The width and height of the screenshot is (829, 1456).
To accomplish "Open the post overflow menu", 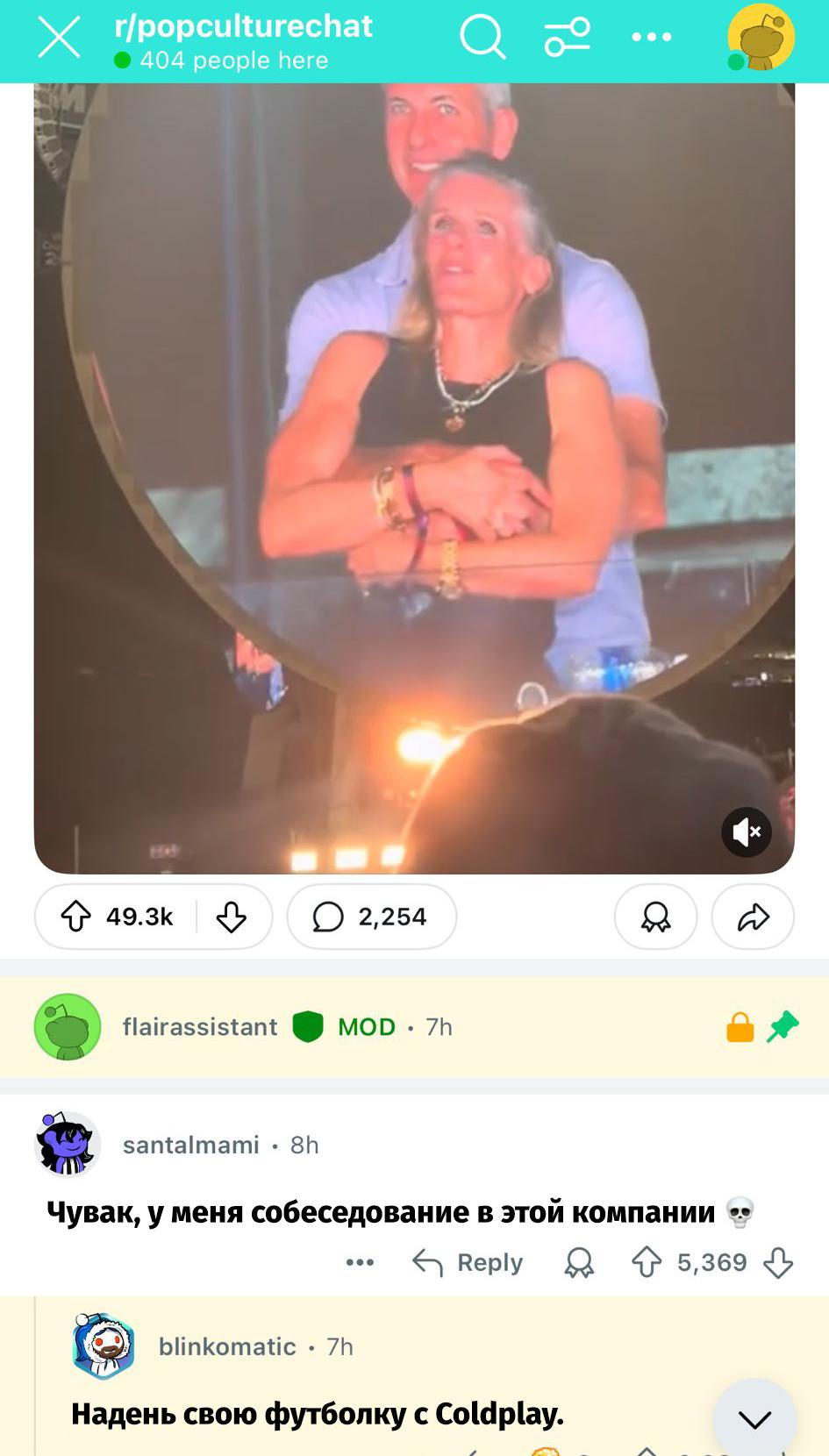I will click(652, 37).
